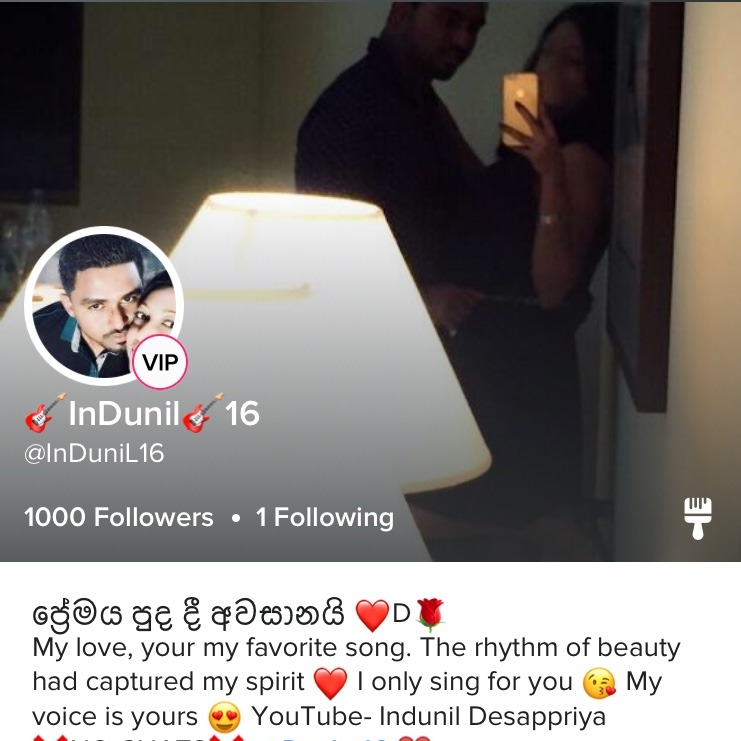
Task: Open InDunil's profile picture
Action: coord(104,305)
